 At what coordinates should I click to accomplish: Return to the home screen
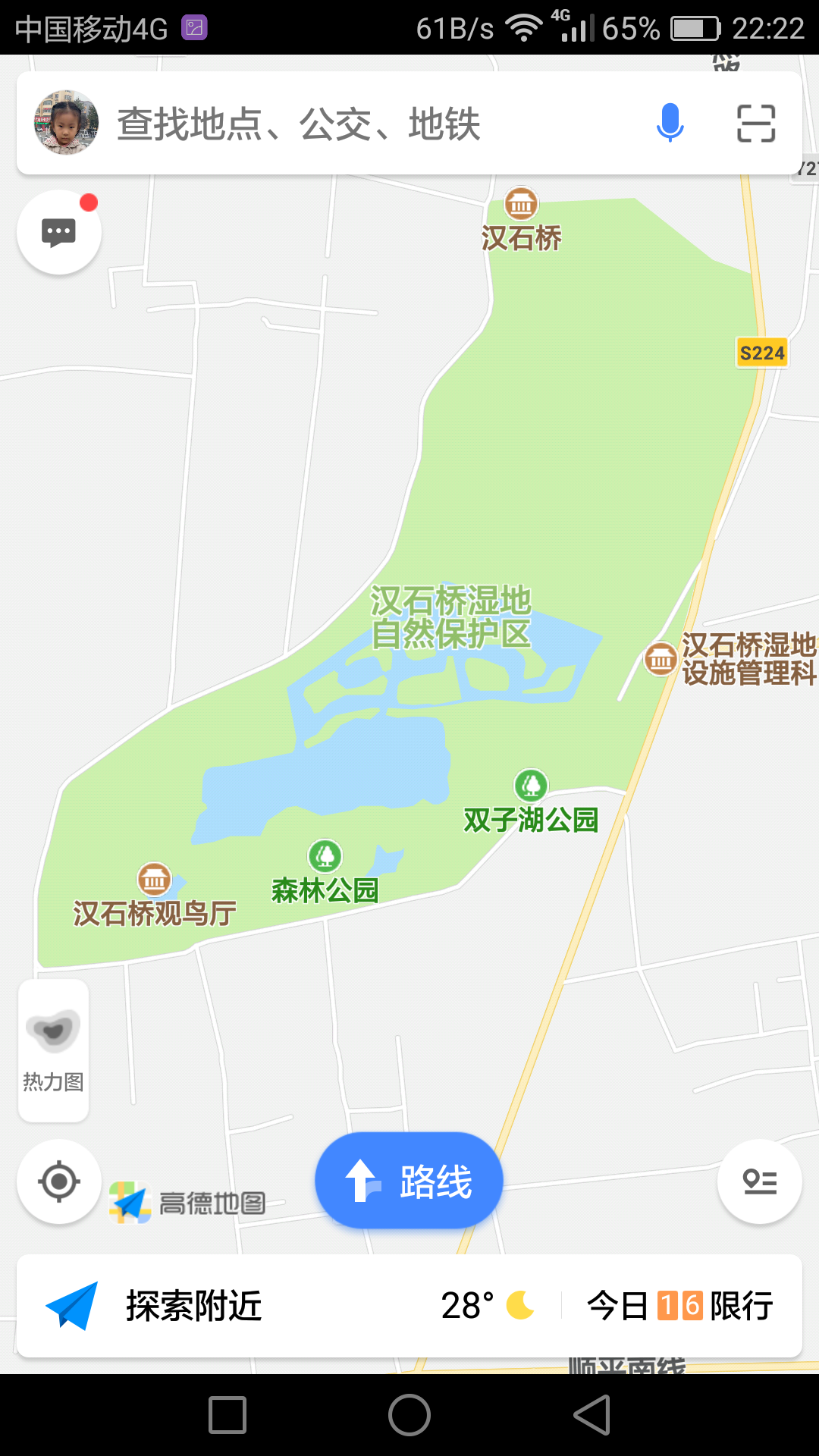(x=409, y=1415)
